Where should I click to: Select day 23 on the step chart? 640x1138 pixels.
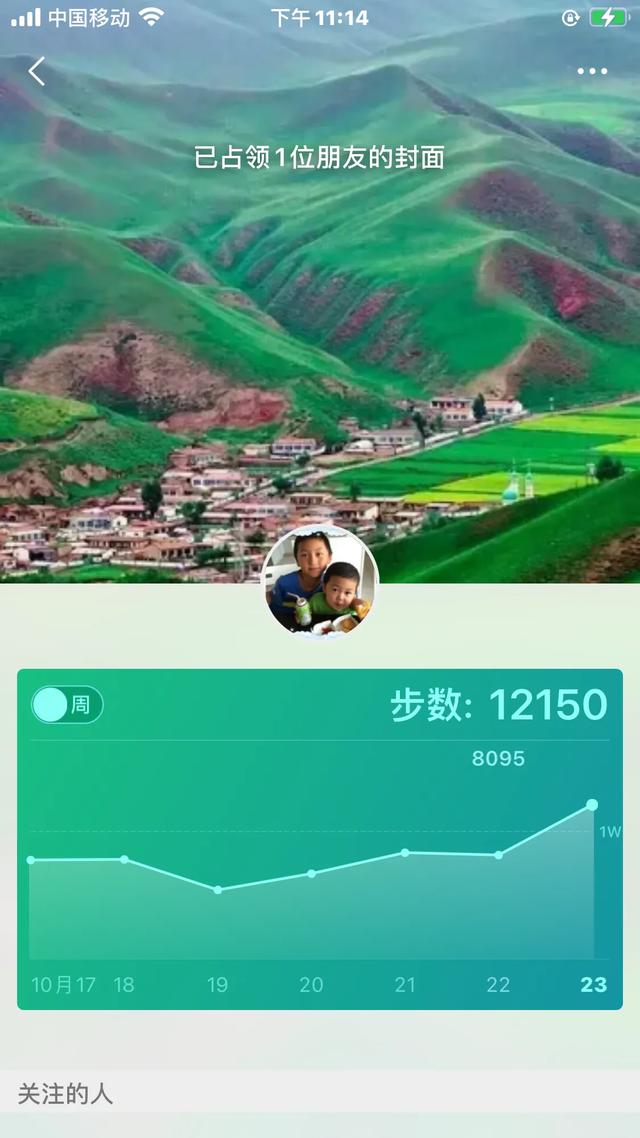(x=594, y=984)
